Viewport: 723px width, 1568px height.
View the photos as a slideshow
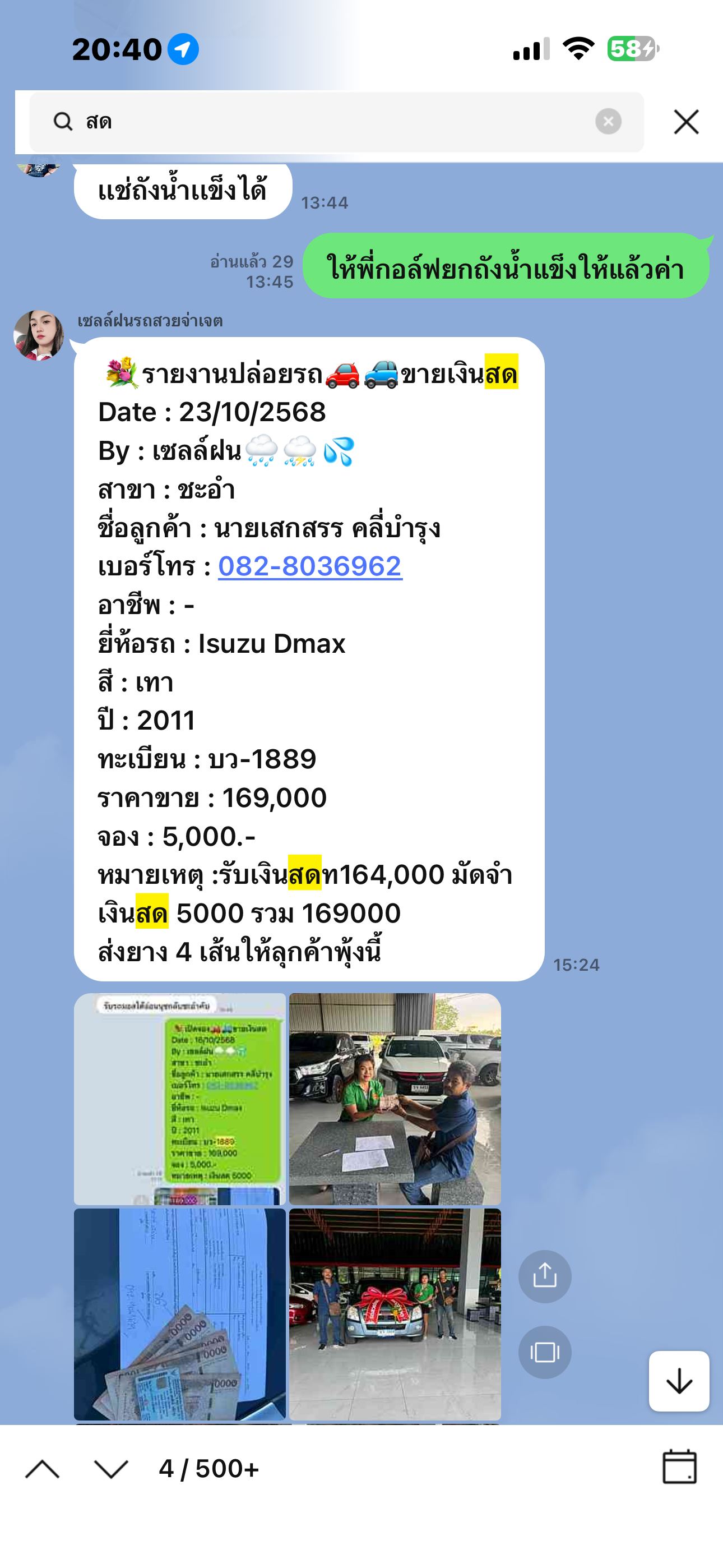(x=545, y=1353)
